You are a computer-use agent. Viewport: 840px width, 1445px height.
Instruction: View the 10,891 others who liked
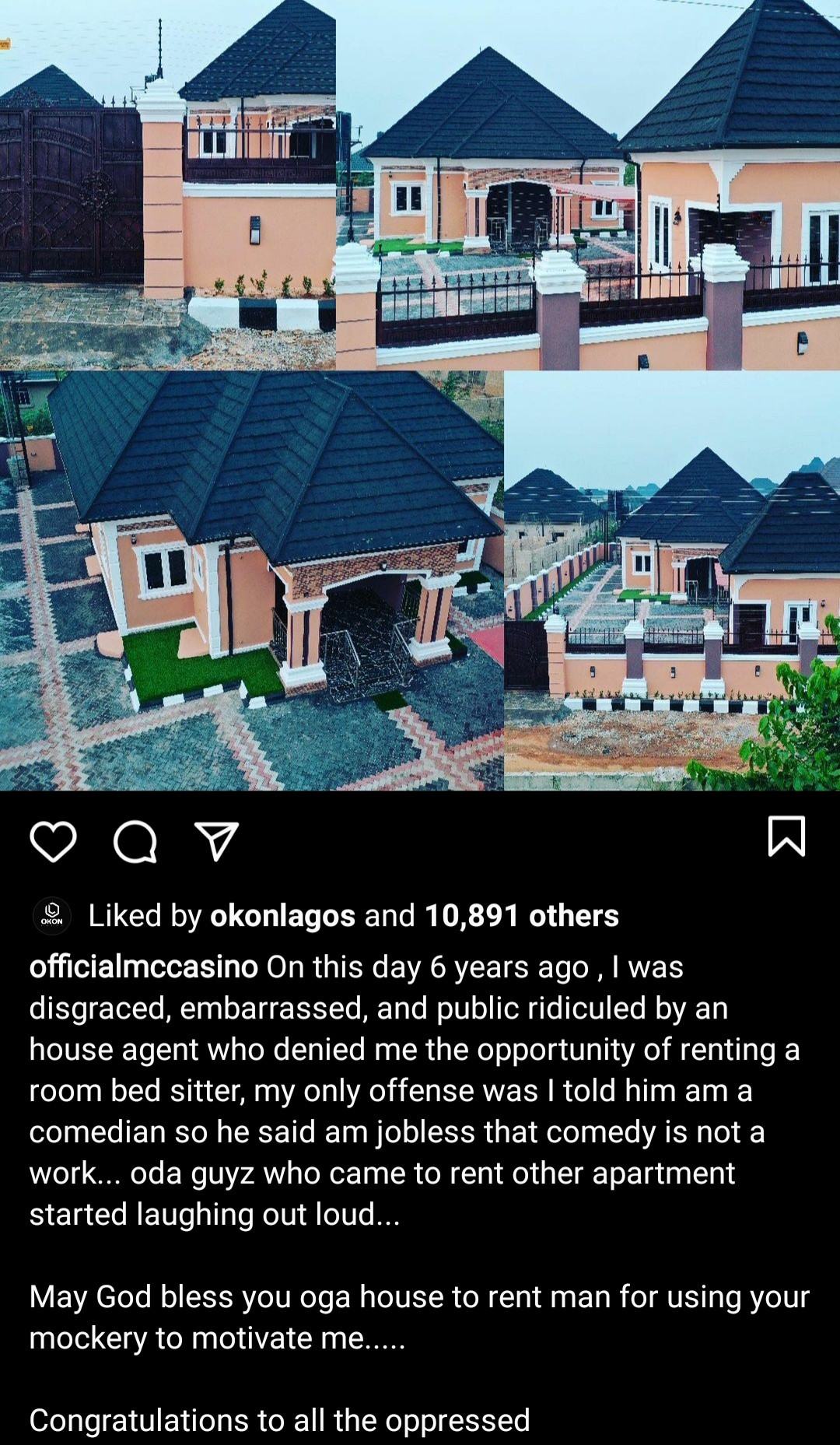[521, 916]
